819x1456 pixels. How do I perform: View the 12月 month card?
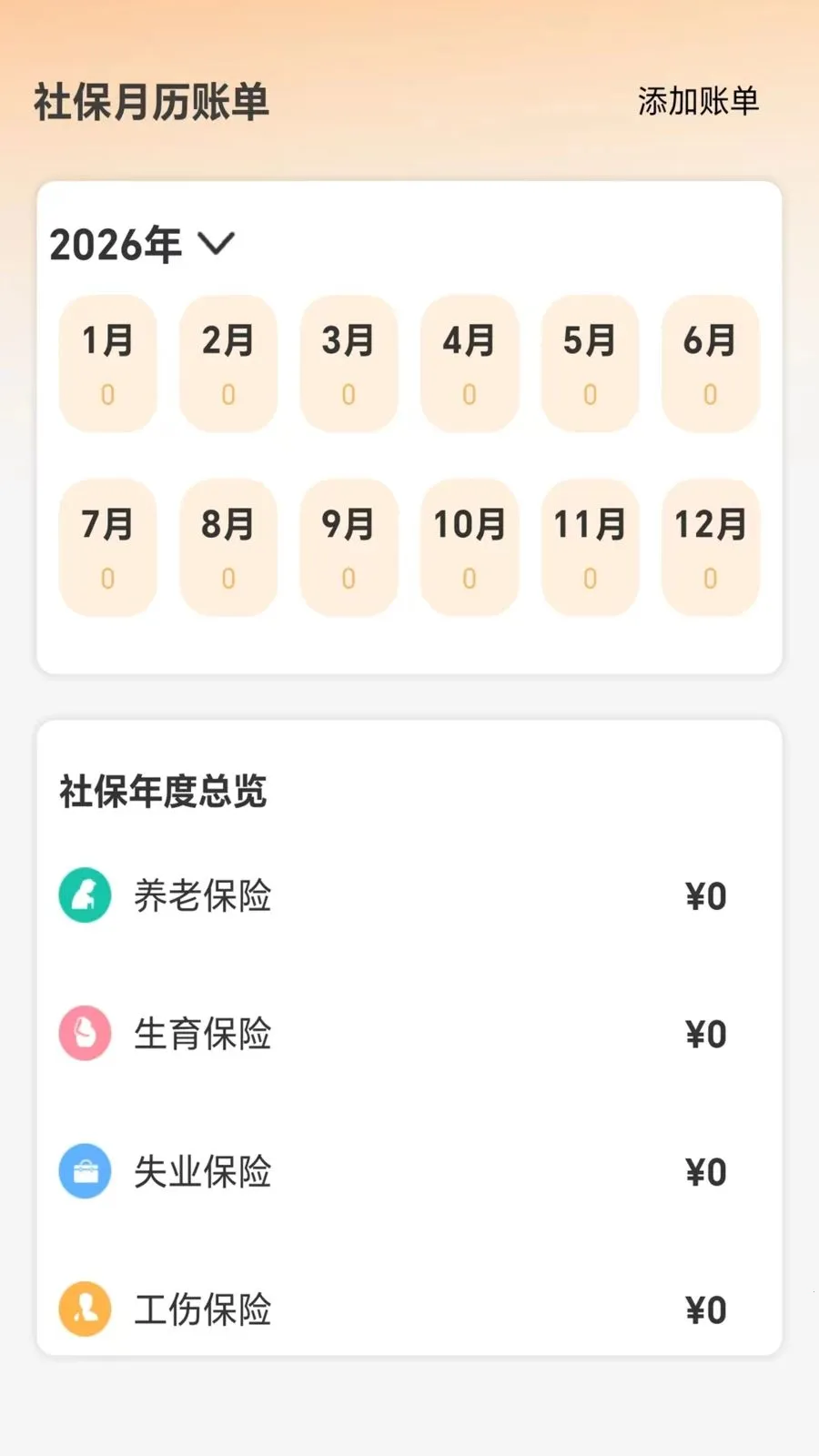coord(711,546)
